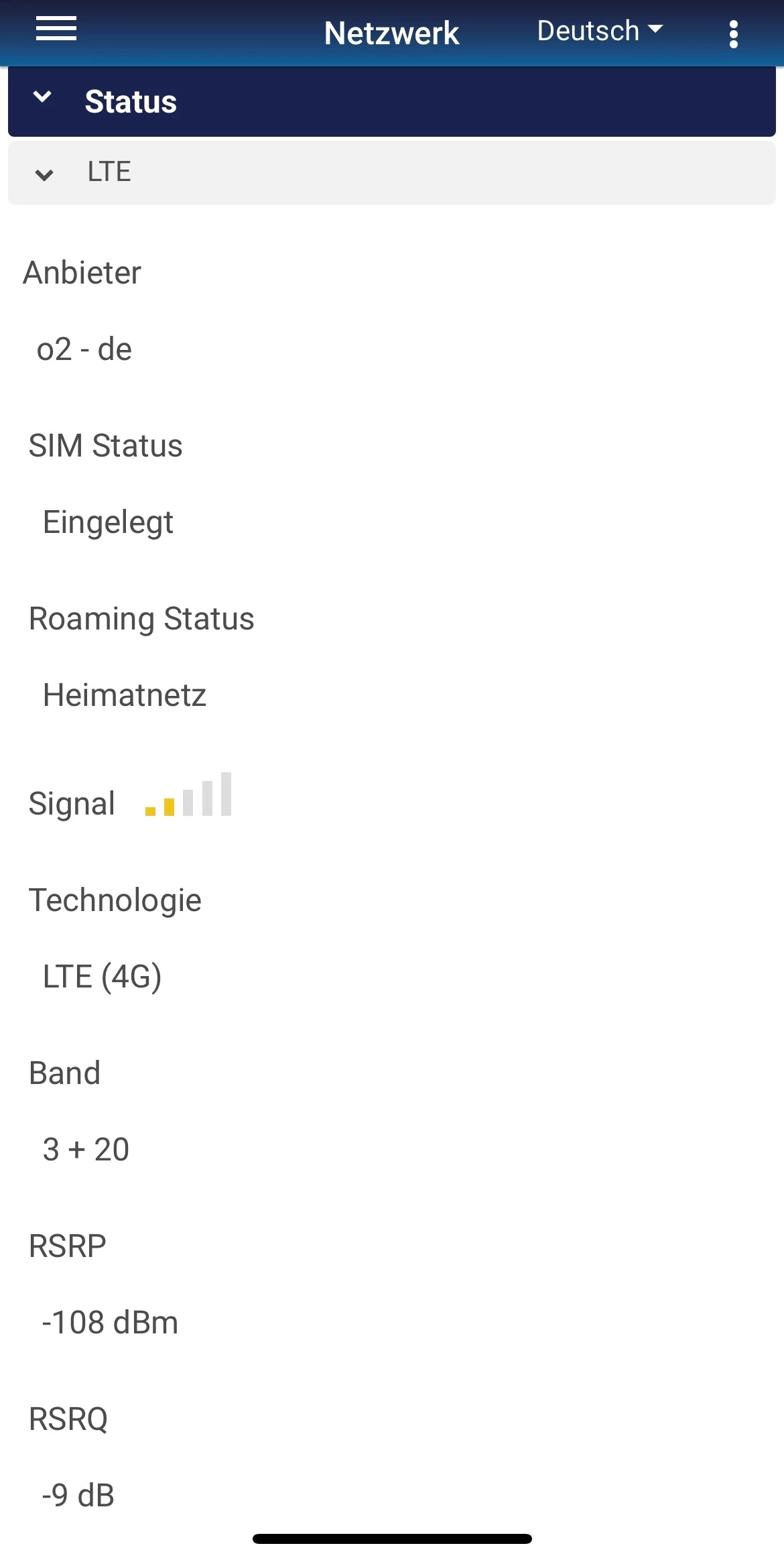Open the three-dot overflow menu
784x1560 pixels.
pos(734,34)
